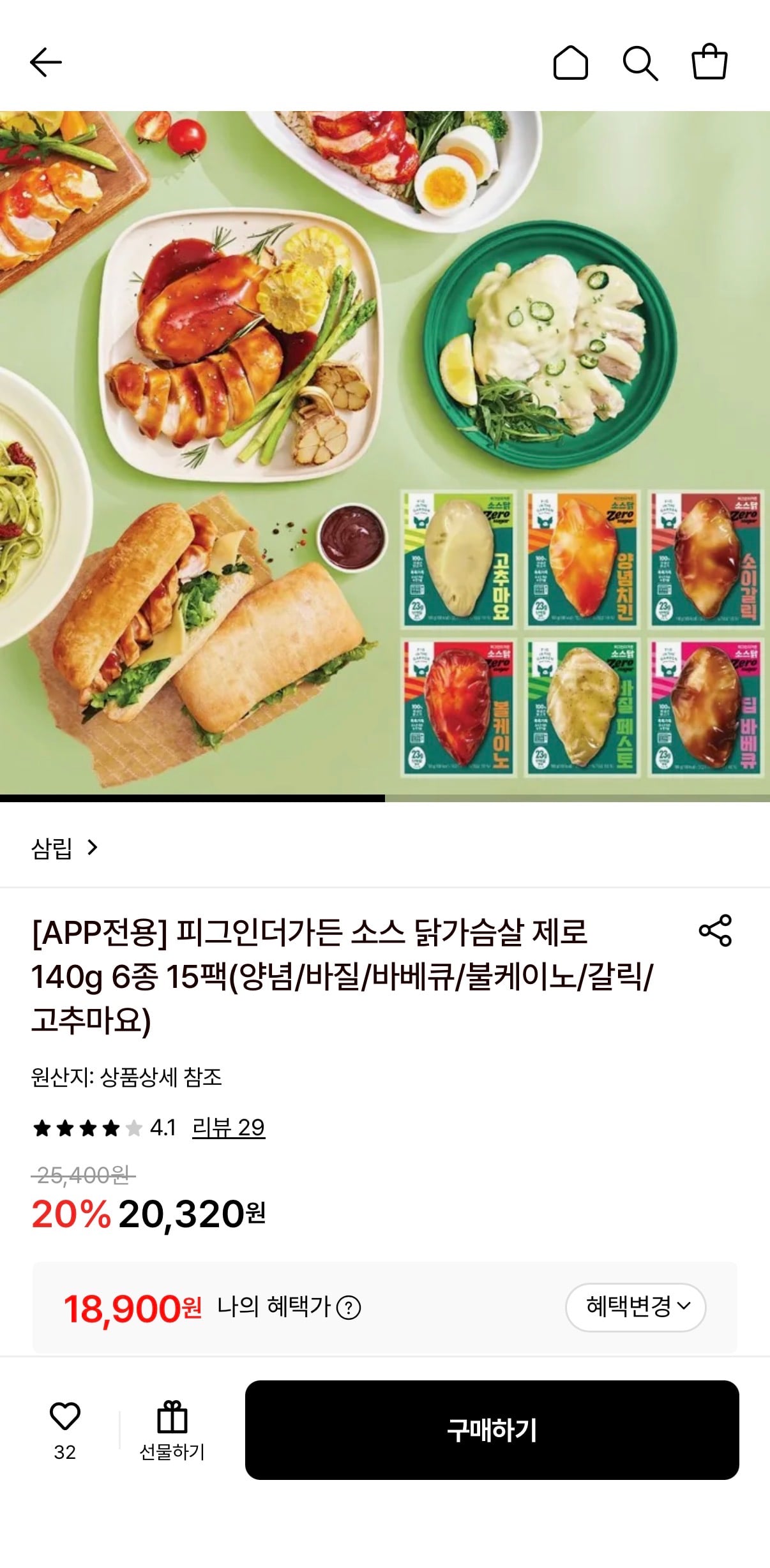Open 리뷰 29 to read customer reviews
770x1568 pixels.
(x=227, y=1128)
